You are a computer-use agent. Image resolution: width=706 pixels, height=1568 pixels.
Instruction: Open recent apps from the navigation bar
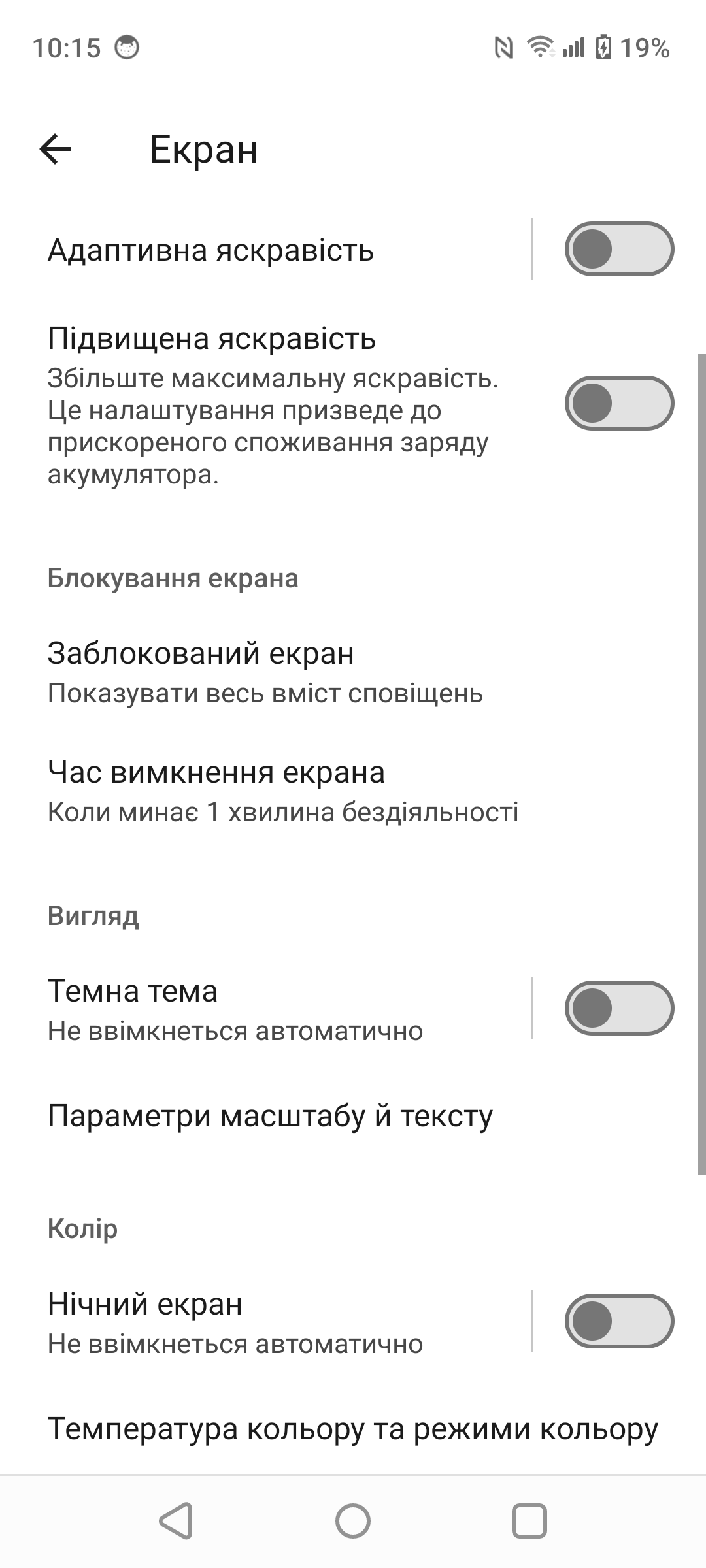[x=529, y=1522]
